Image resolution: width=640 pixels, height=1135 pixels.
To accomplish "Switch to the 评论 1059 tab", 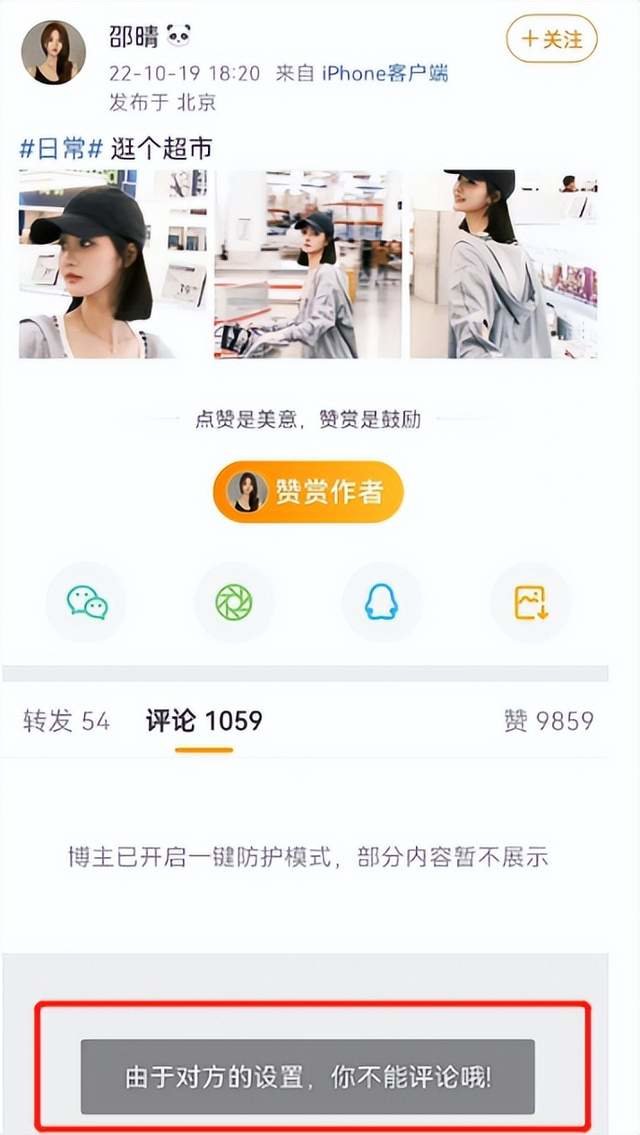I will pos(204,721).
